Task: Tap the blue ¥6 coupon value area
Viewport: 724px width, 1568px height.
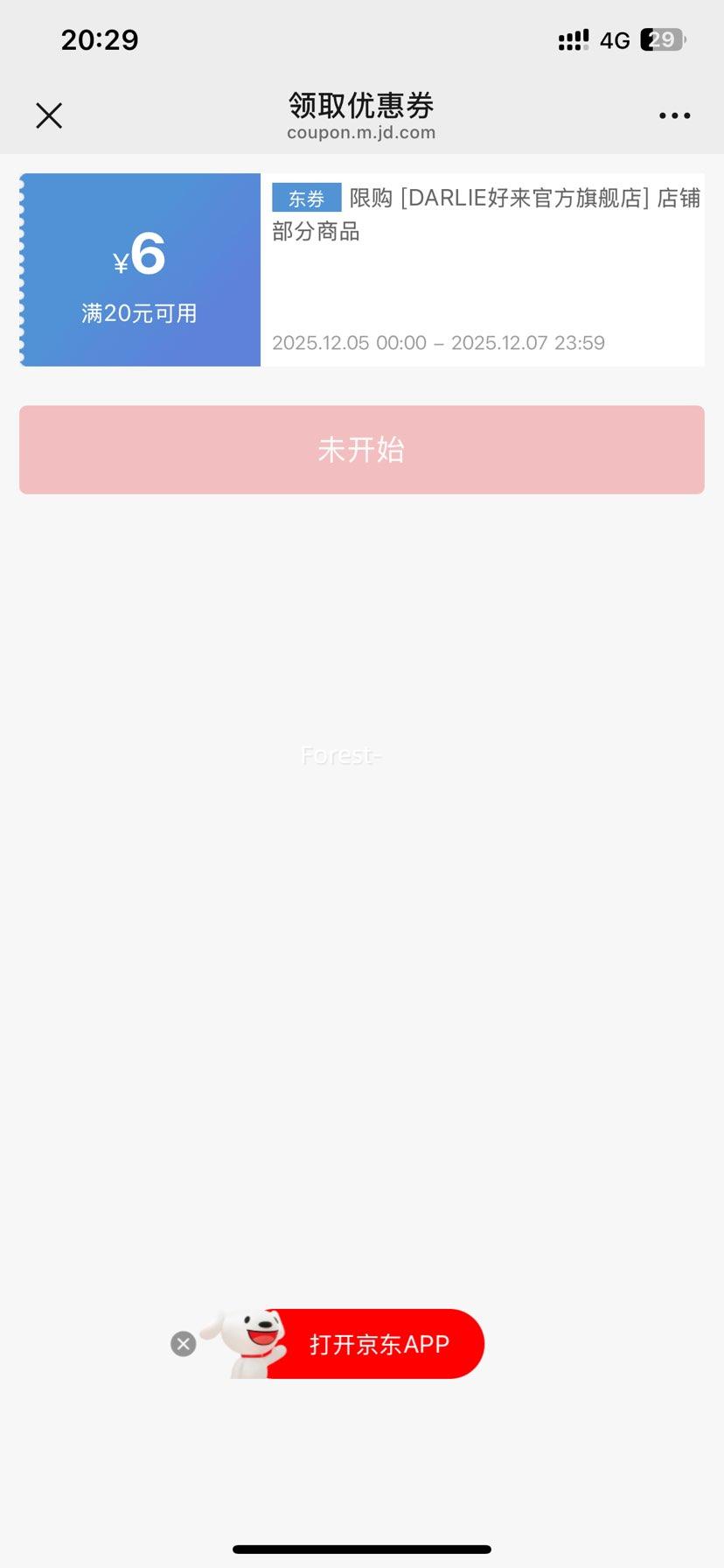Action: click(139, 255)
